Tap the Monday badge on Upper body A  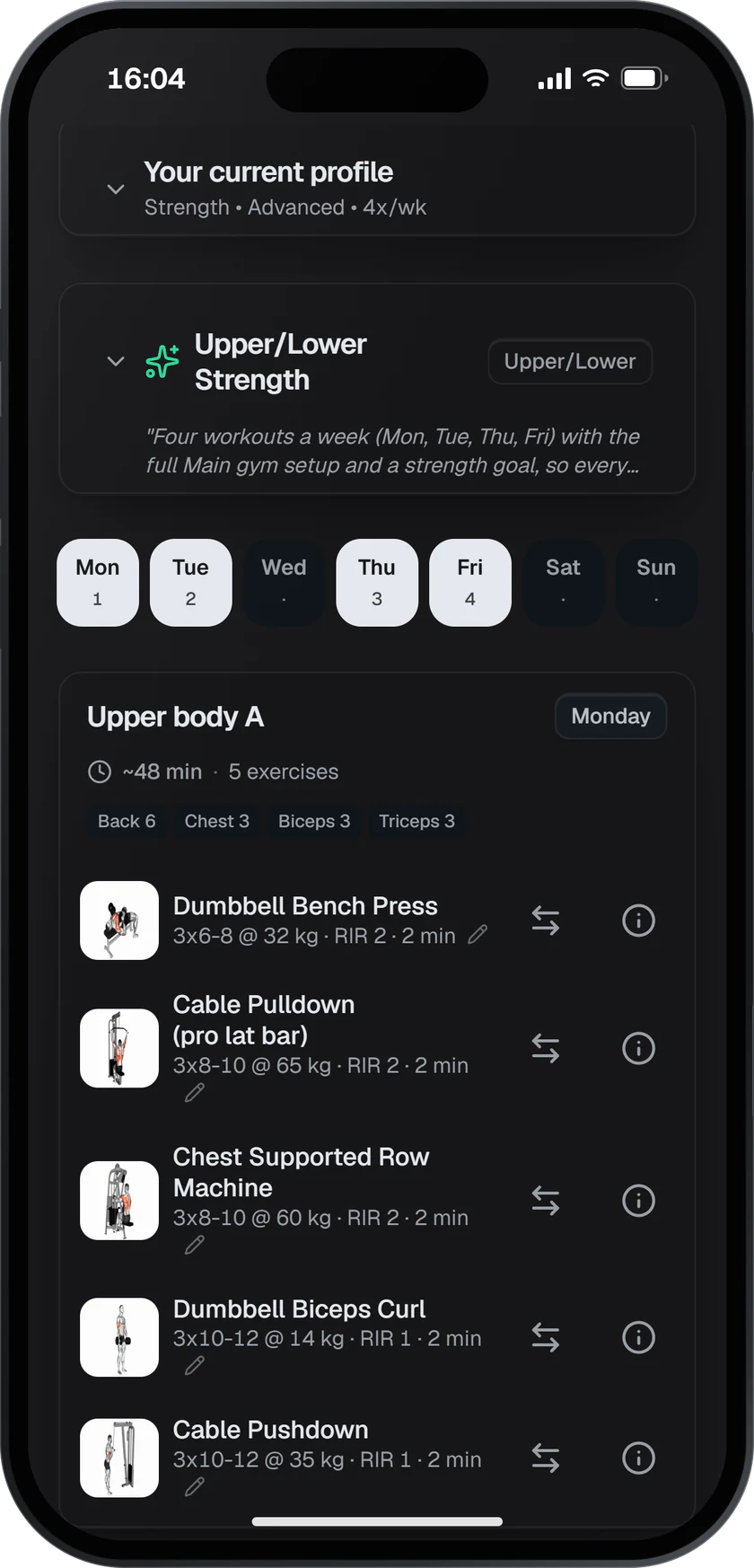click(610, 716)
